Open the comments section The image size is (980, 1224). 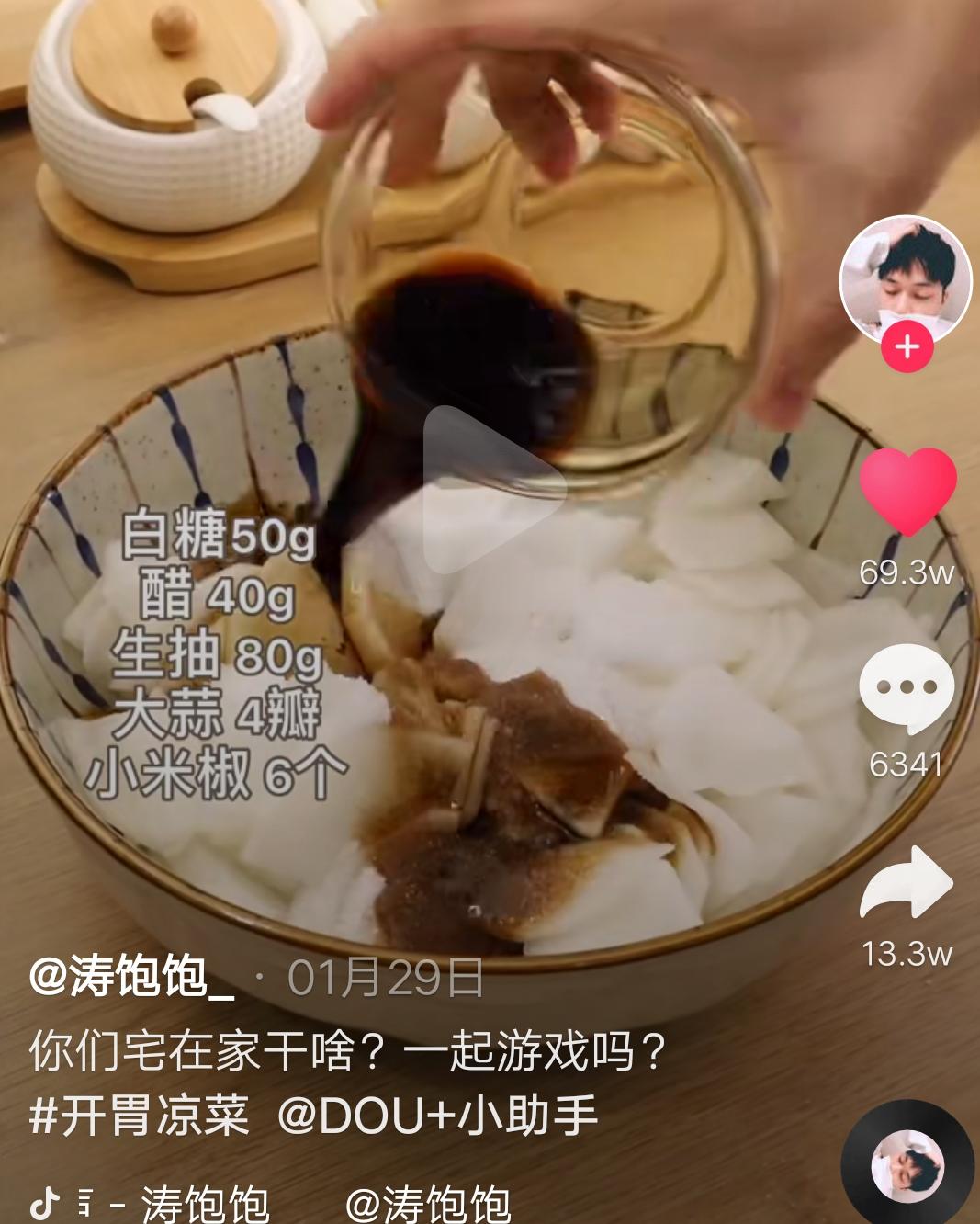click(907, 687)
